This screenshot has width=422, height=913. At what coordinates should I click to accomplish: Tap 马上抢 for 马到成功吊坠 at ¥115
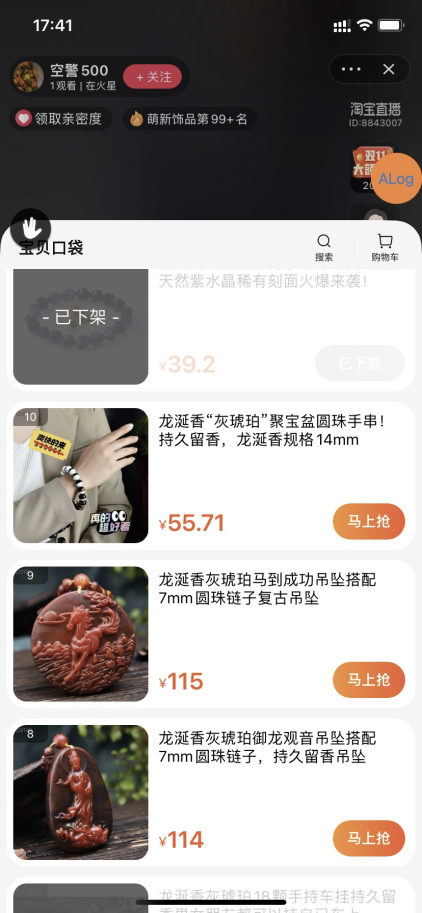point(369,680)
